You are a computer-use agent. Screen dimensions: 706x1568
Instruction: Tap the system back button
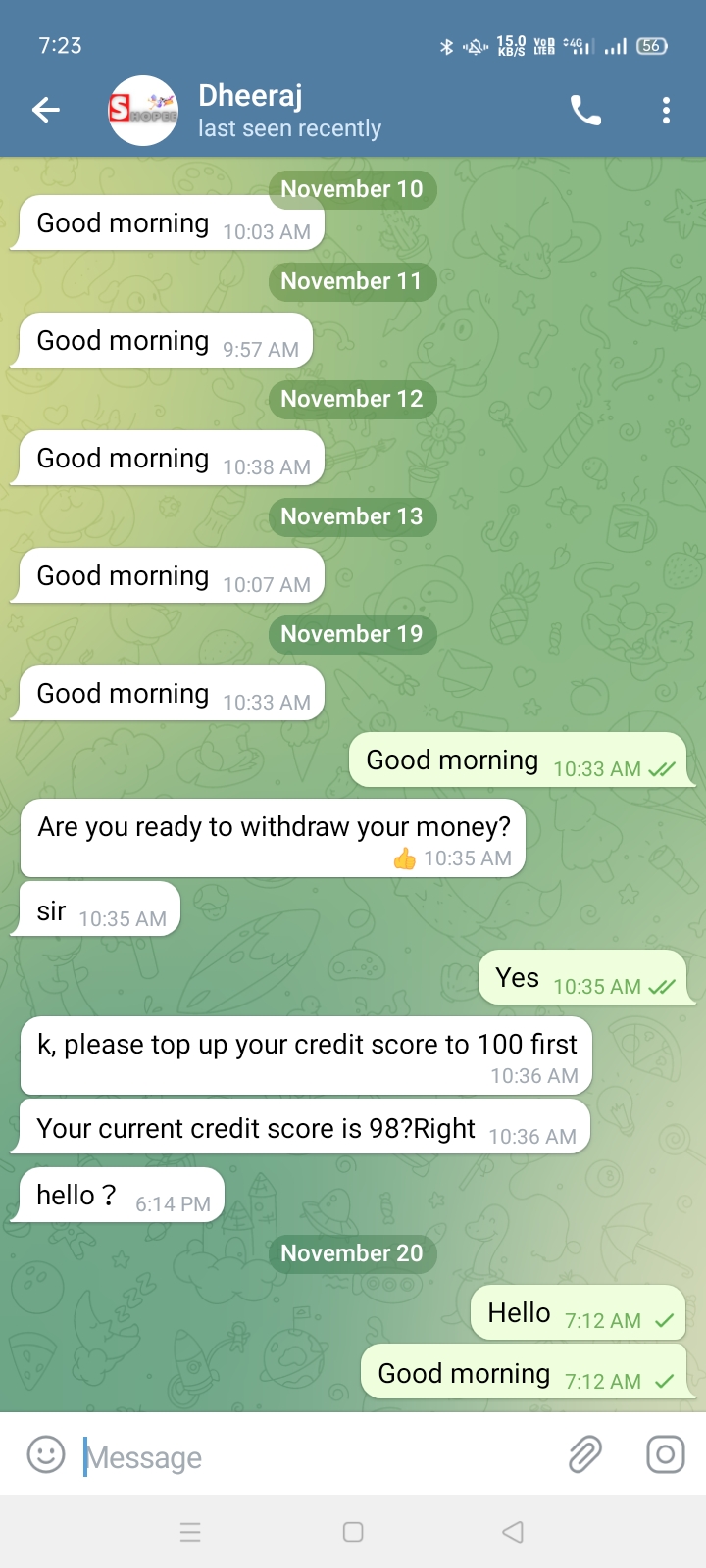pyautogui.click(x=513, y=1532)
